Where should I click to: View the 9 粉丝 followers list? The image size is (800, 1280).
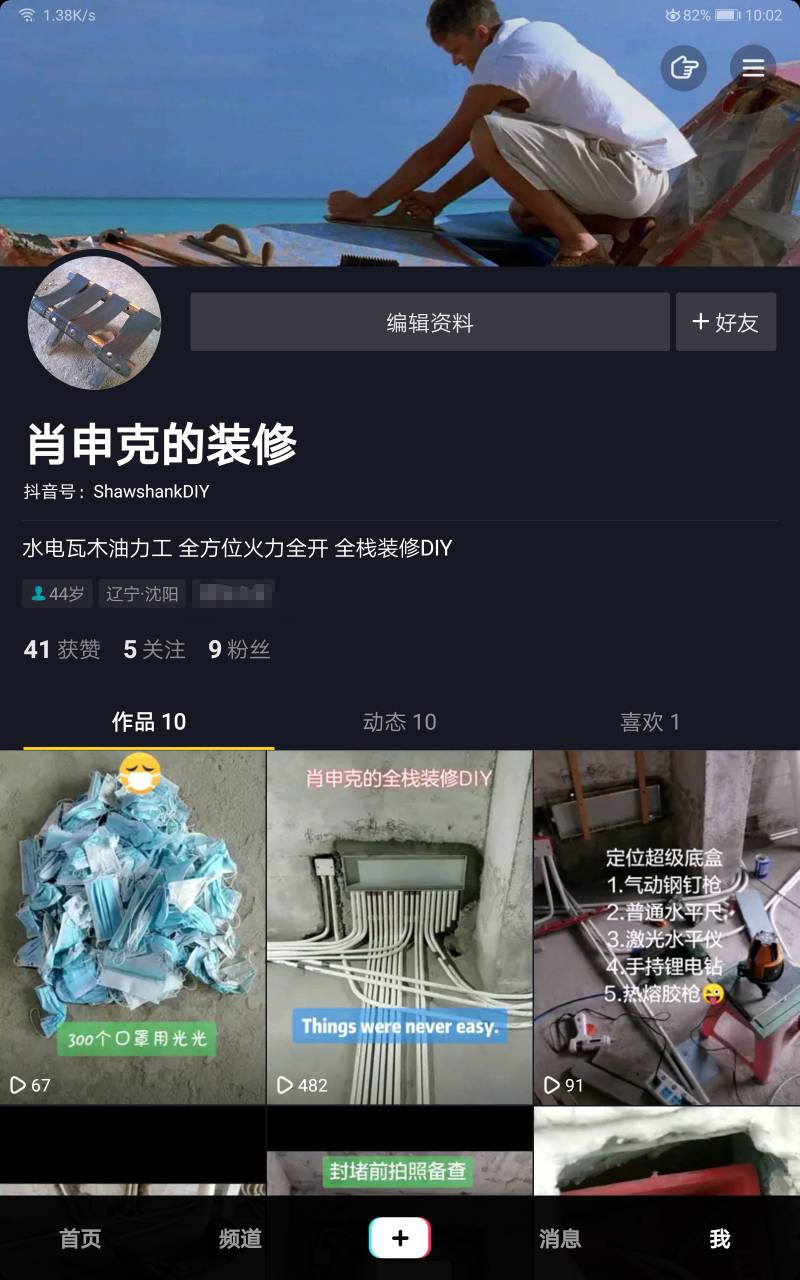239,650
